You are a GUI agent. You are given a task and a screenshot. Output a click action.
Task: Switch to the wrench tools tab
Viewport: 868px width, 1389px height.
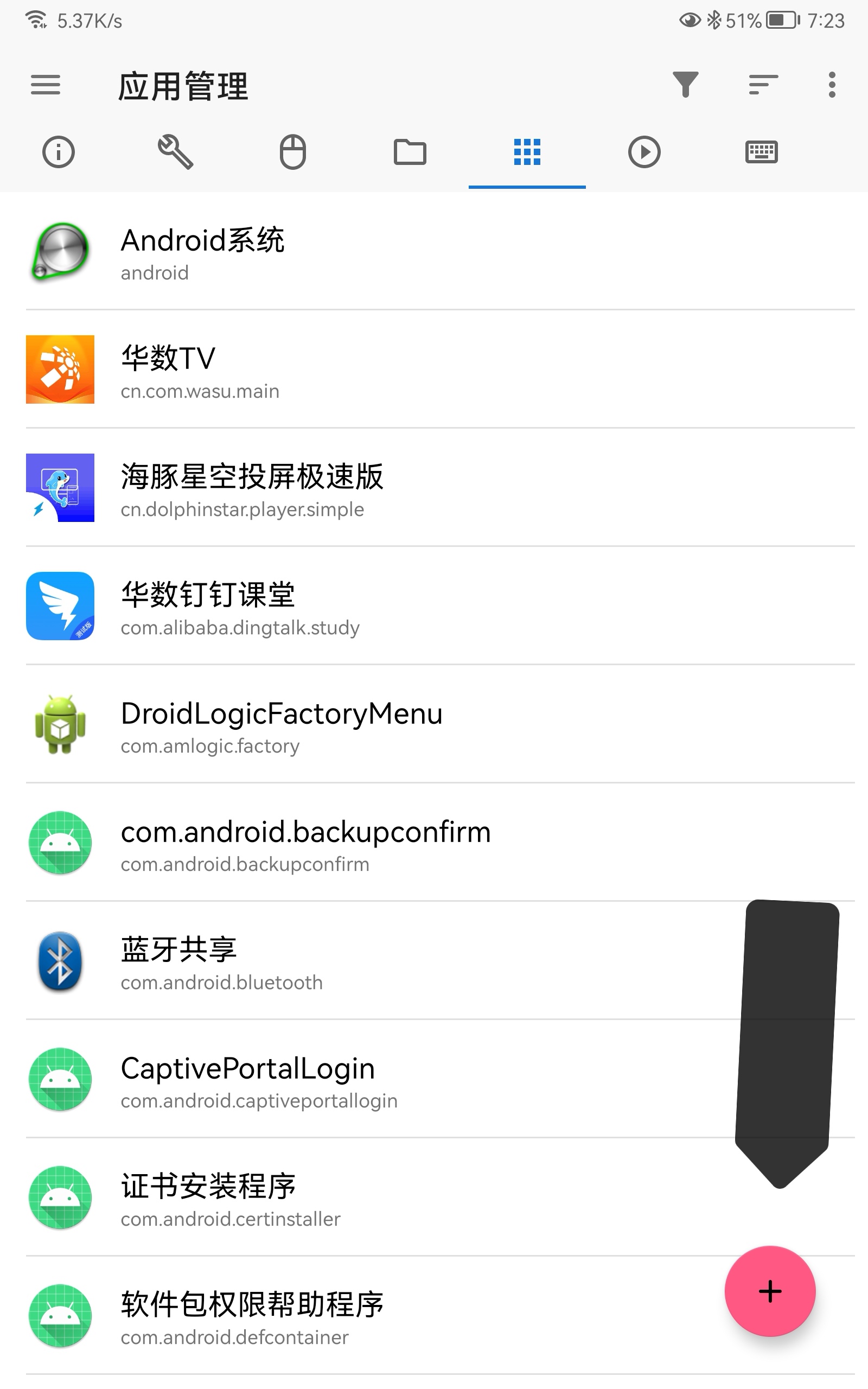coord(176,152)
